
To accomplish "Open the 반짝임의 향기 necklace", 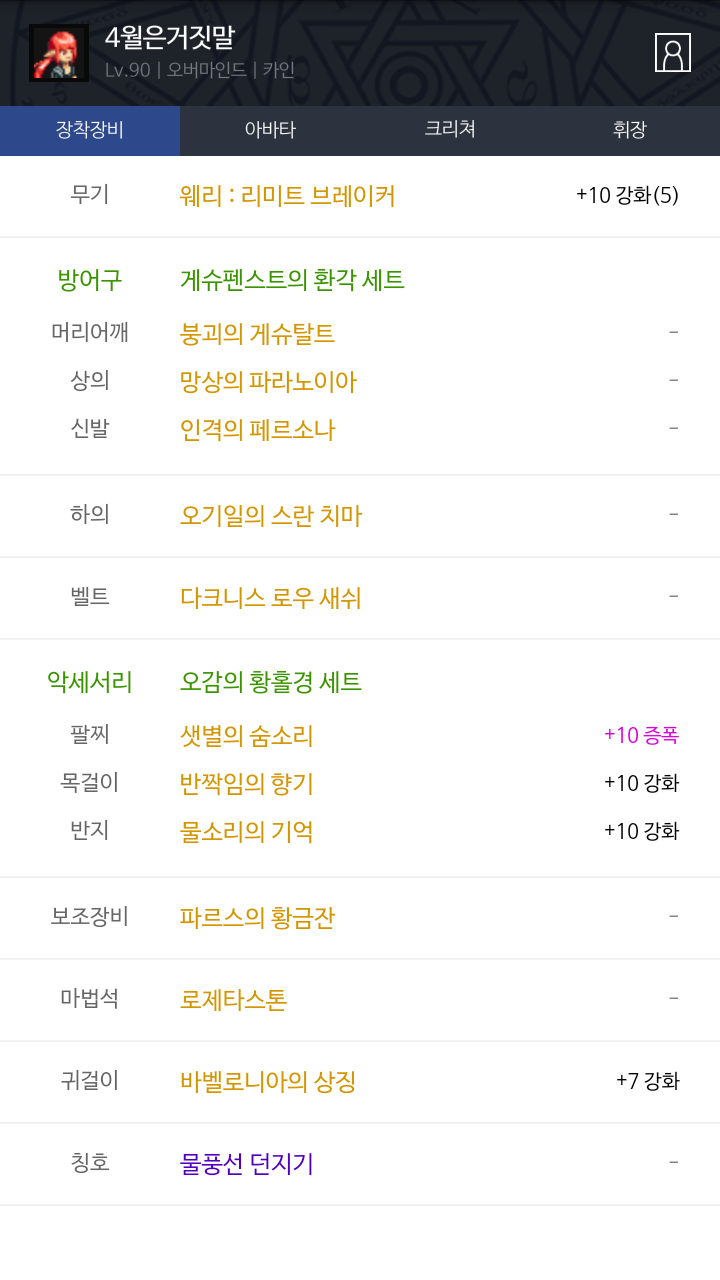I will point(247,784).
